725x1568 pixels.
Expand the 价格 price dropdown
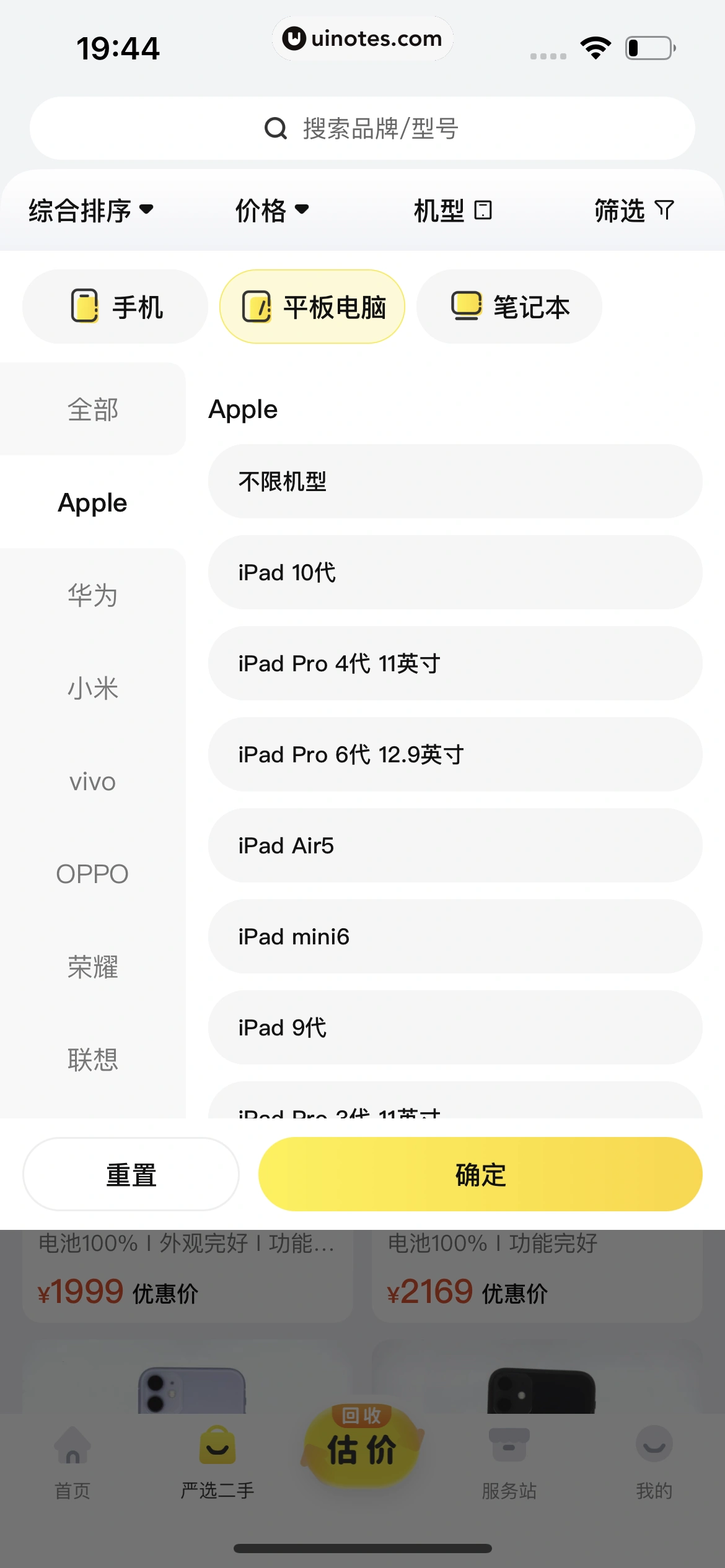coord(271,211)
